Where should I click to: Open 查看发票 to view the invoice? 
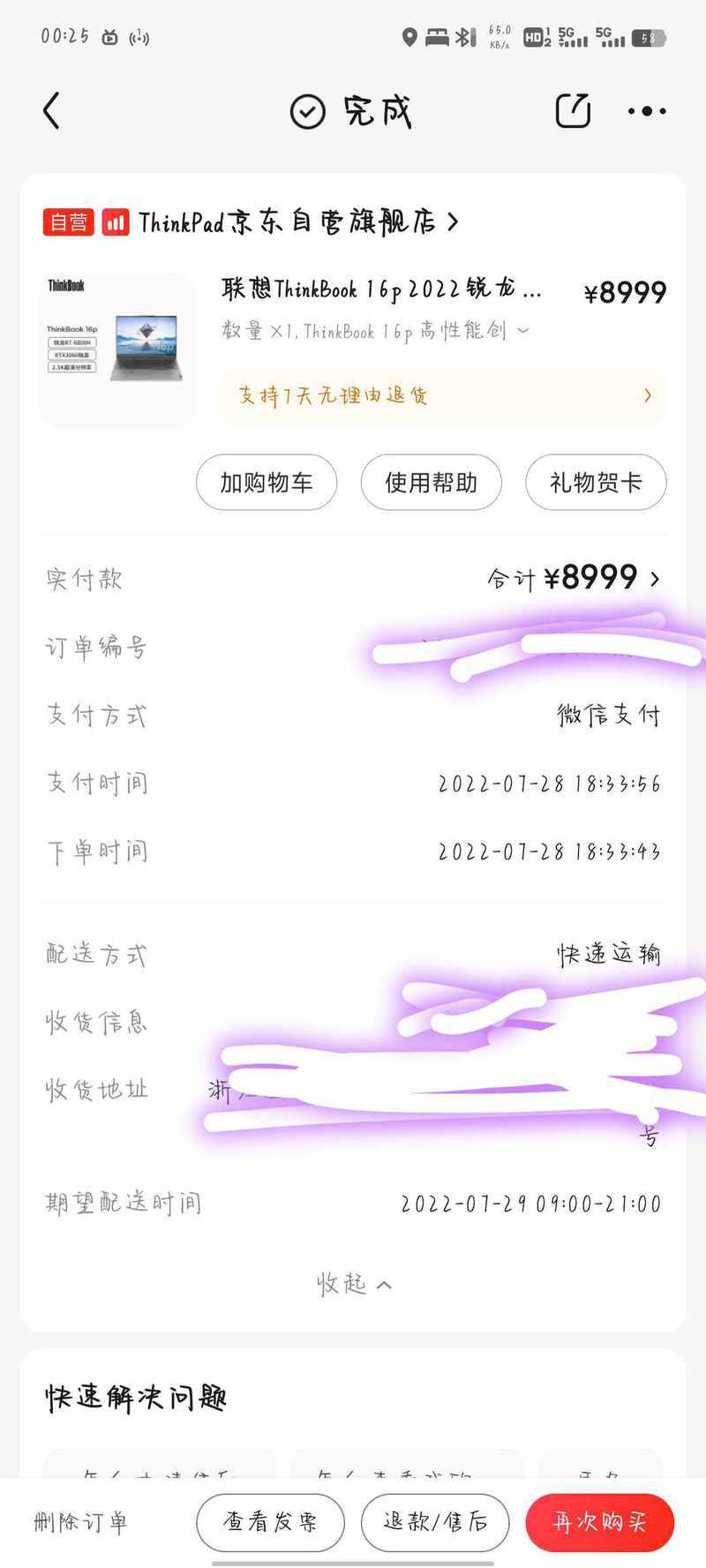tap(270, 1522)
